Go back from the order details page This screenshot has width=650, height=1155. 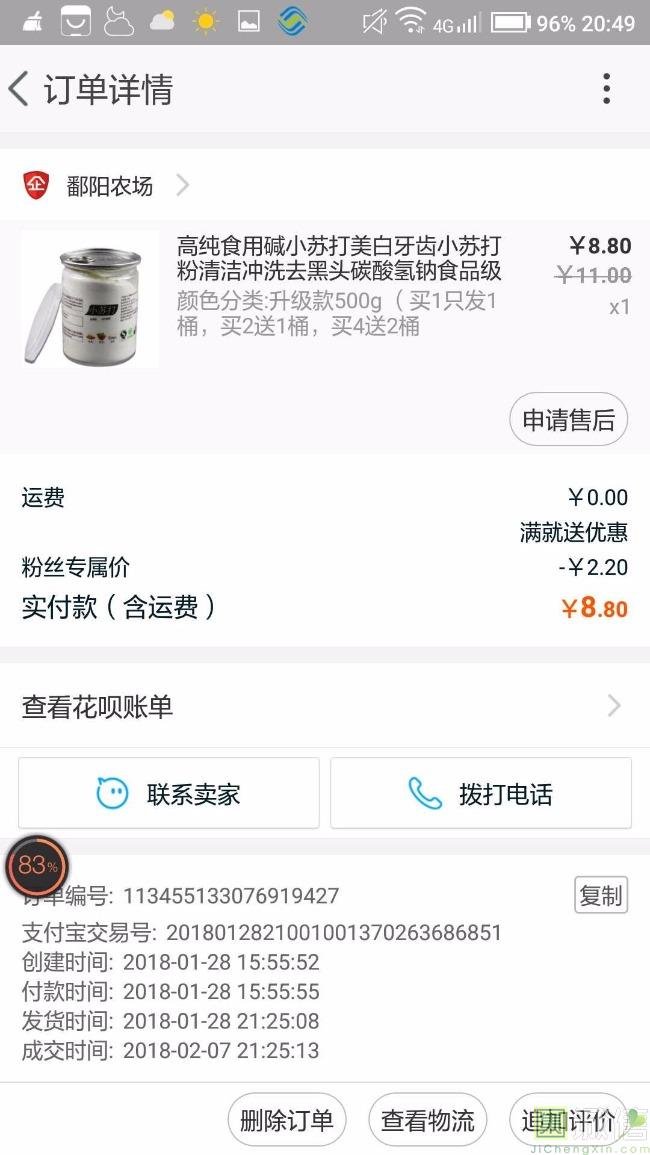click(20, 90)
